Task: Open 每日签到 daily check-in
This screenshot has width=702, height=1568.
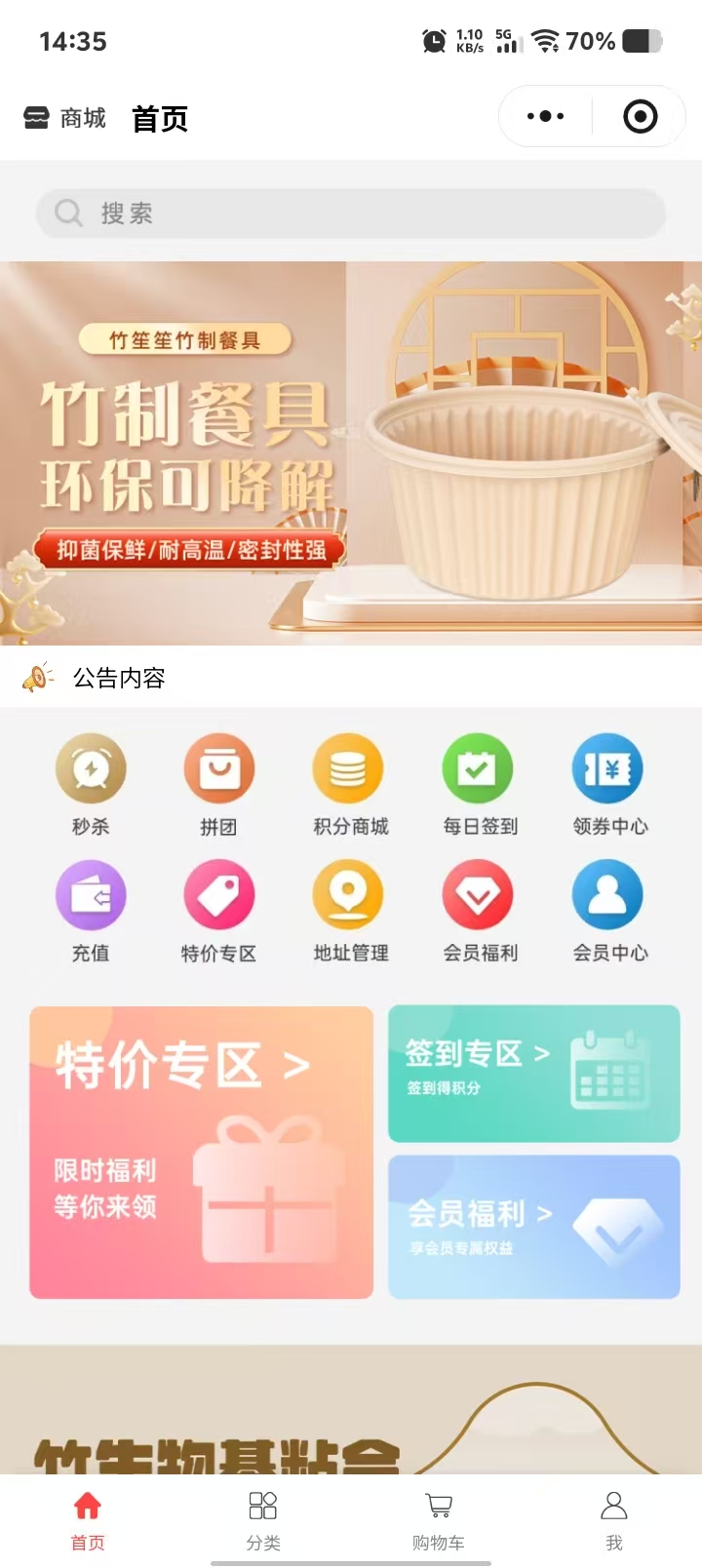Action: pos(479,785)
